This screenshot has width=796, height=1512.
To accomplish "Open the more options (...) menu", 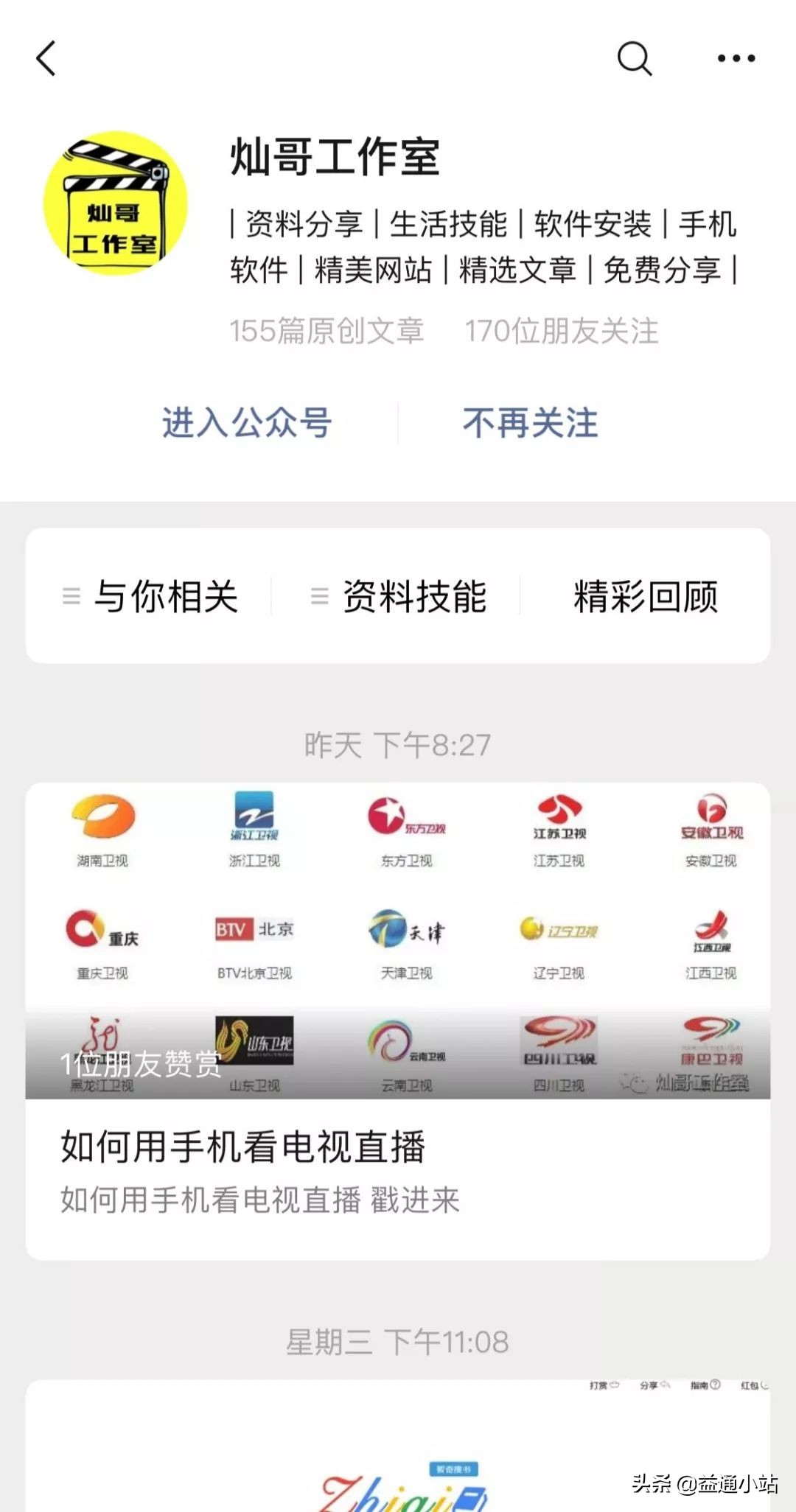I will (x=737, y=59).
